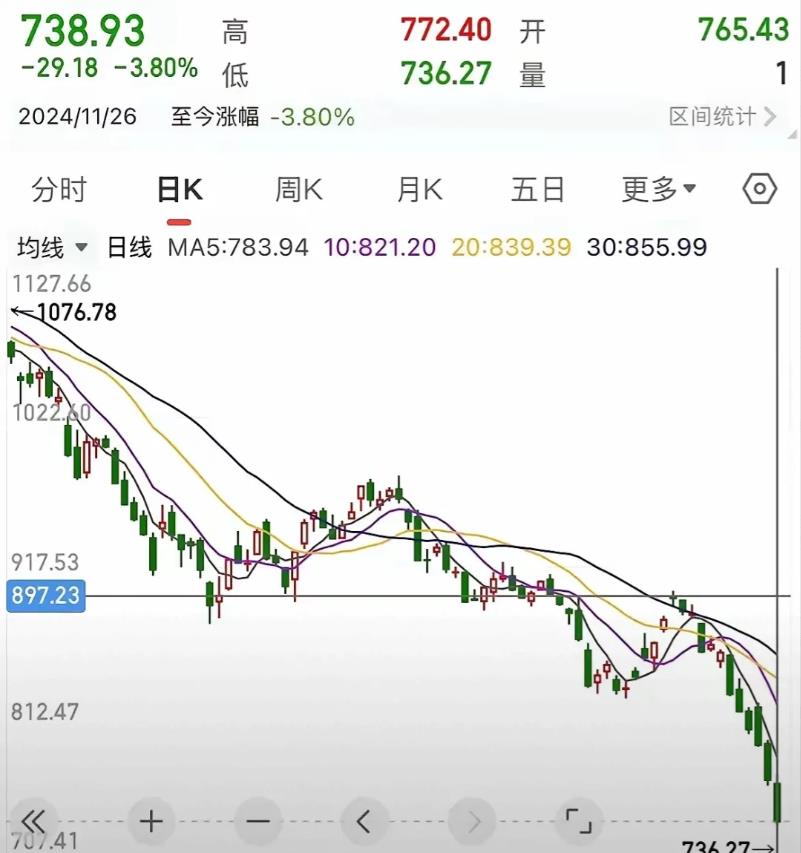Expand the 更多 chart type dropdown
This screenshot has height=853, width=801.
pos(655,186)
